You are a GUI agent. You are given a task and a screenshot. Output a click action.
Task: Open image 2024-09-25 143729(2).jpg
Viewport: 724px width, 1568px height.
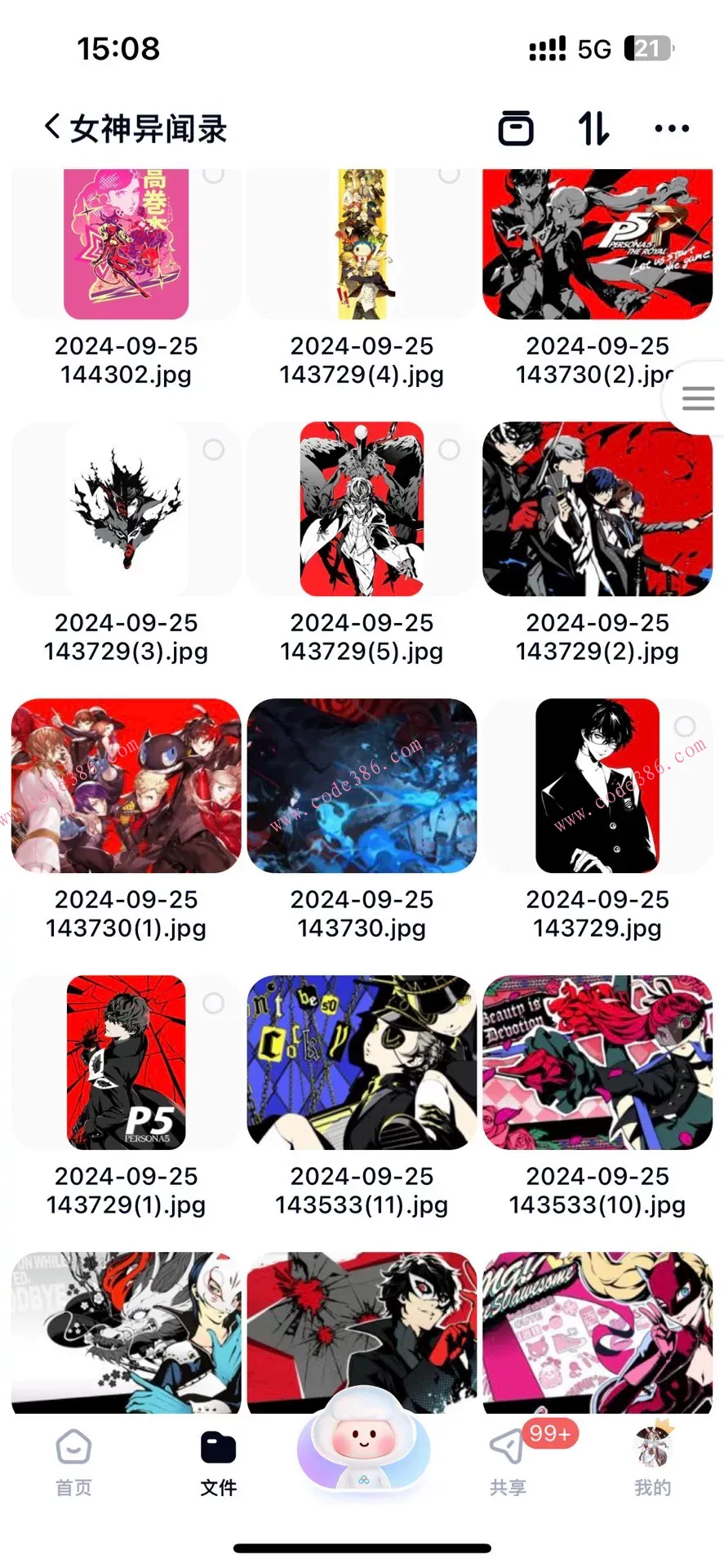[597, 509]
